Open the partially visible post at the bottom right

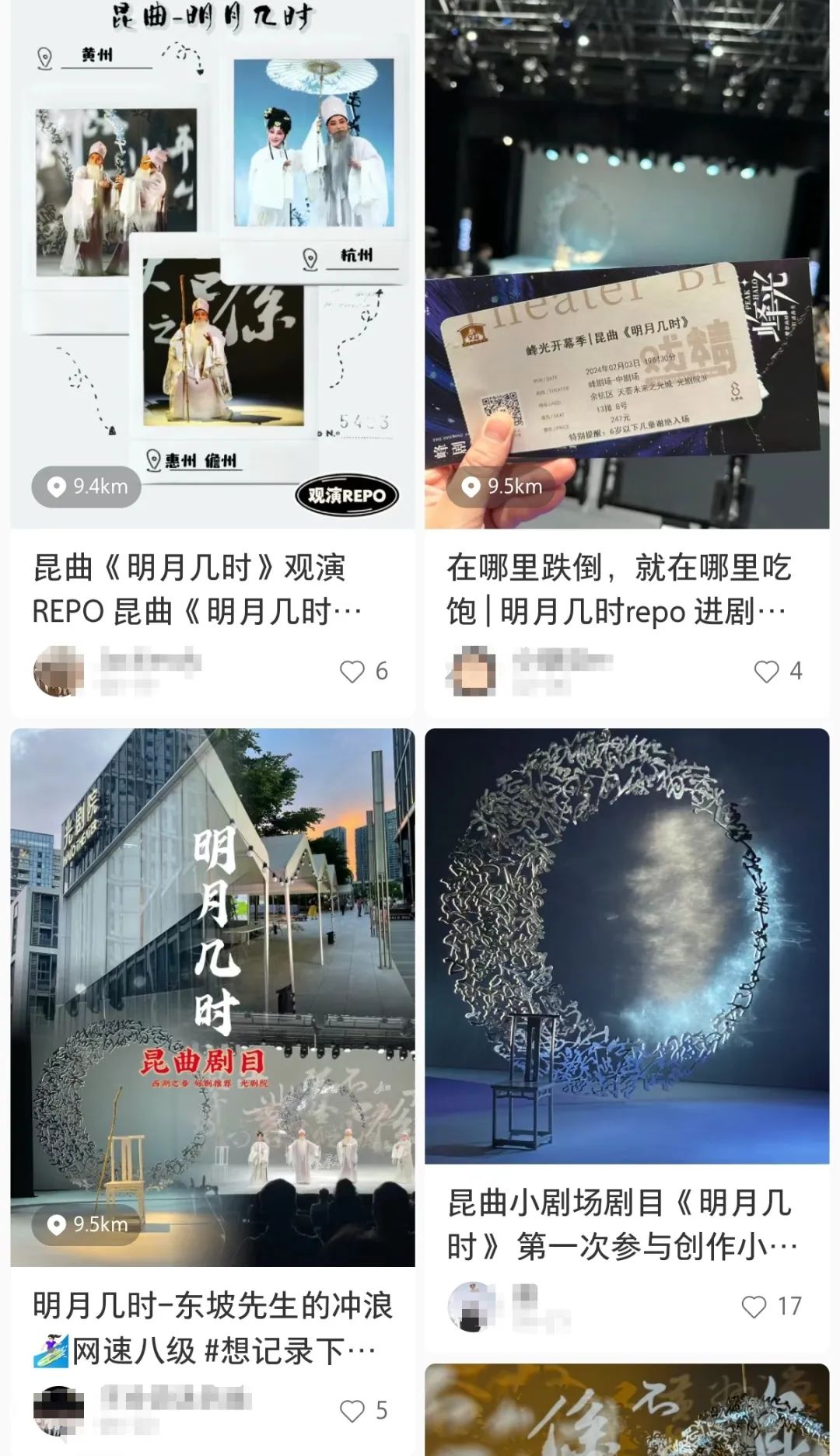[x=627, y=1409]
